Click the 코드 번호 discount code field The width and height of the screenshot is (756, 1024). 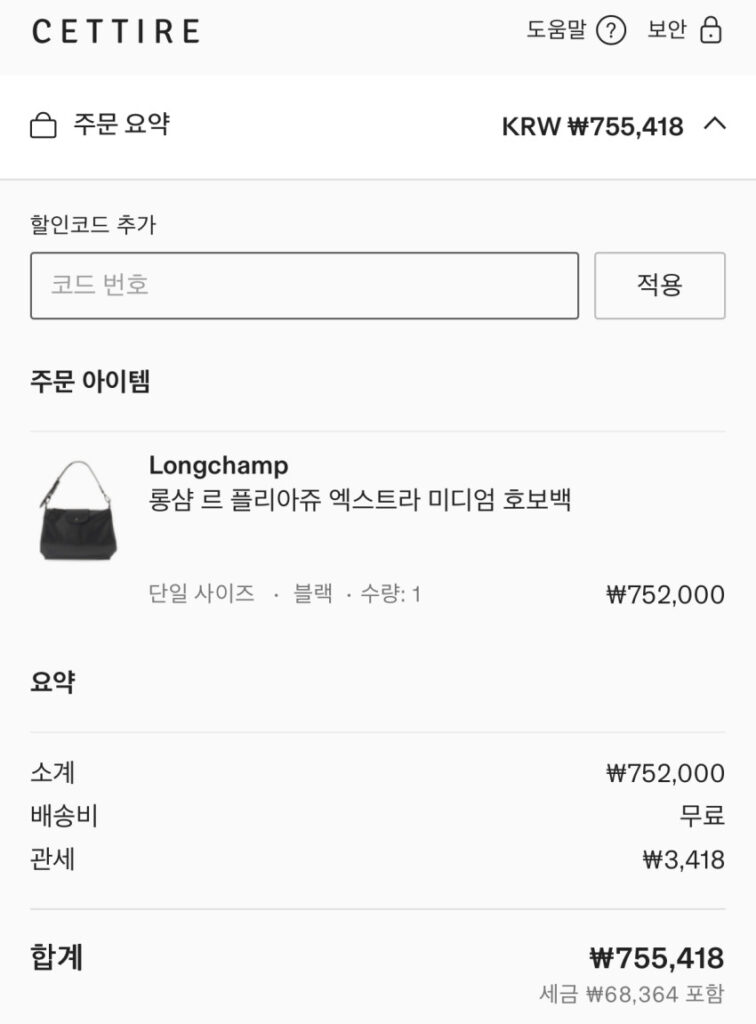point(305,284)
